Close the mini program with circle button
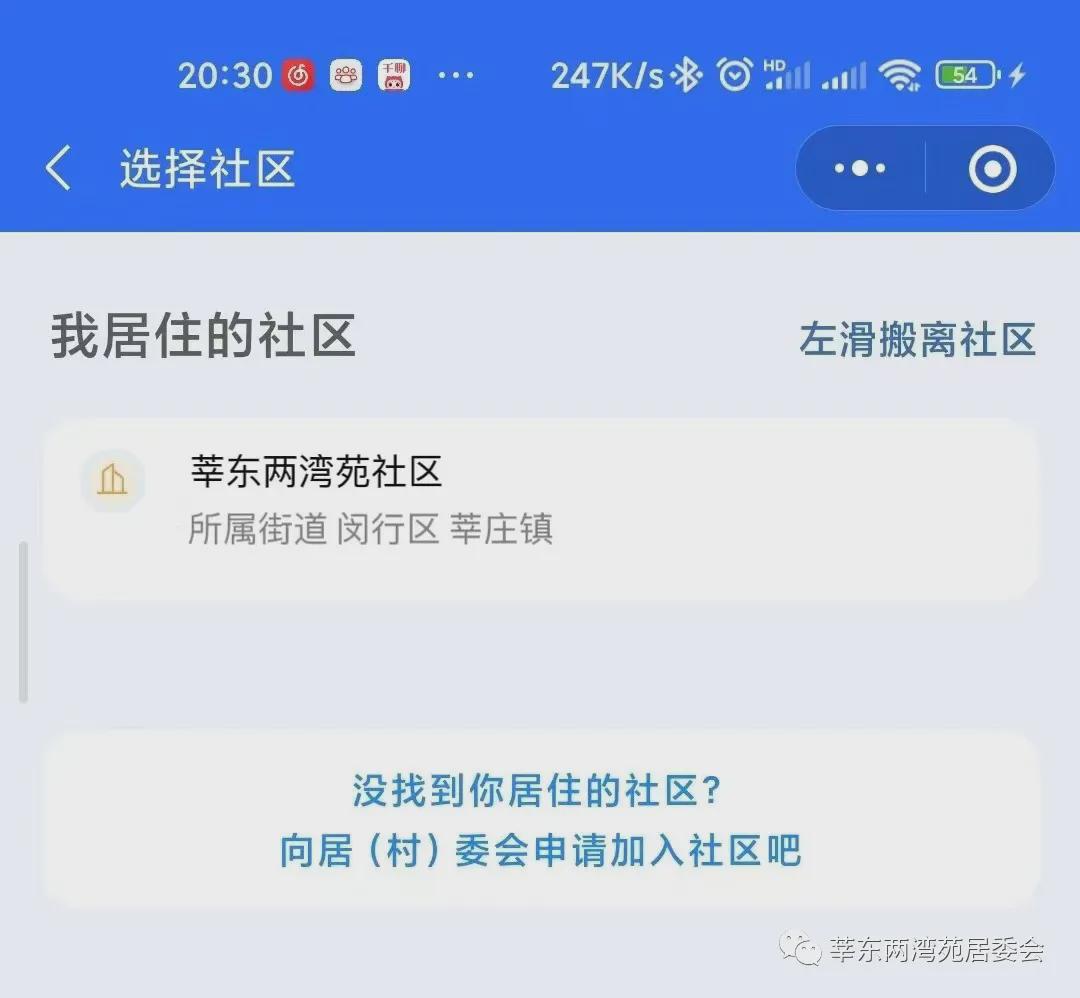This screenshot has width=1080, height=998. point(992,169)
